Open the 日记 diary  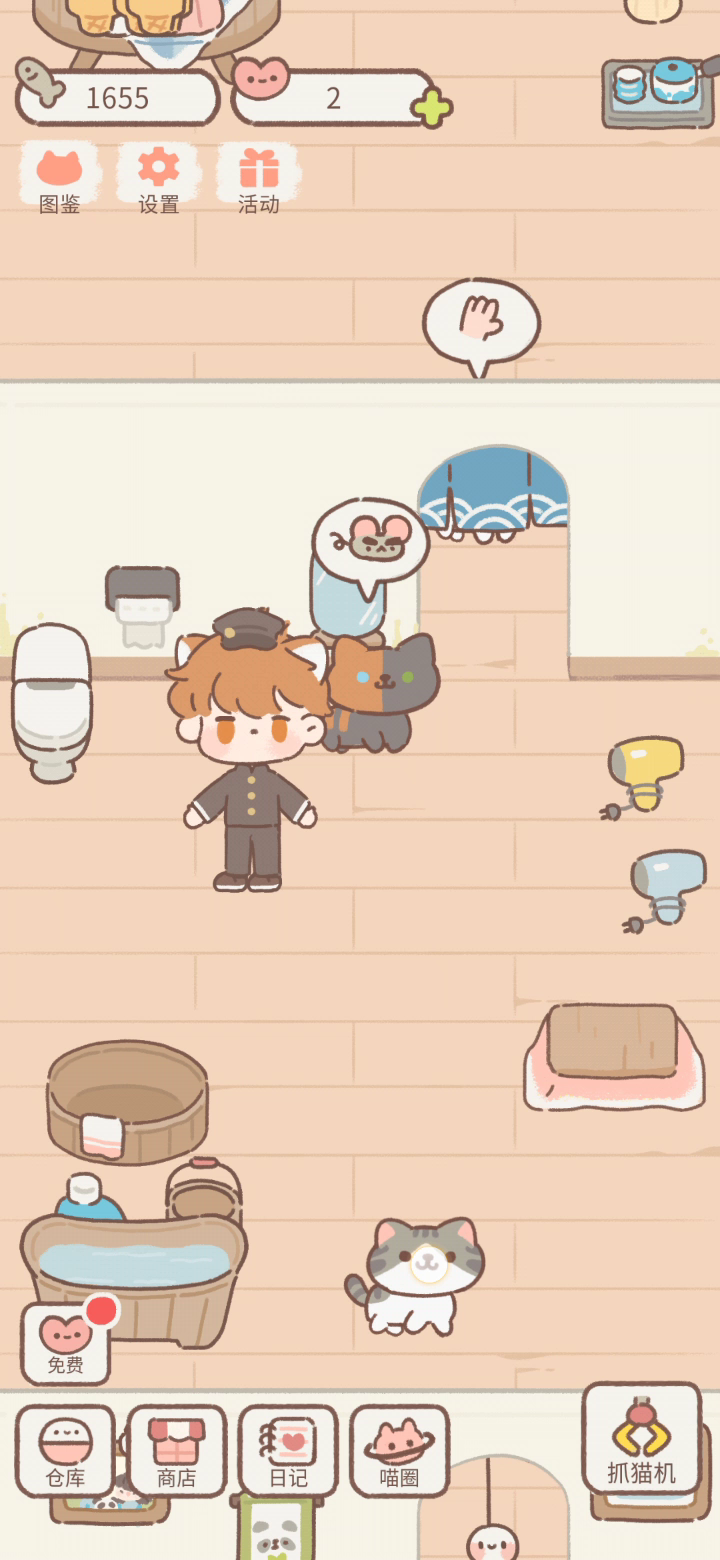(x=288, y=1451)
